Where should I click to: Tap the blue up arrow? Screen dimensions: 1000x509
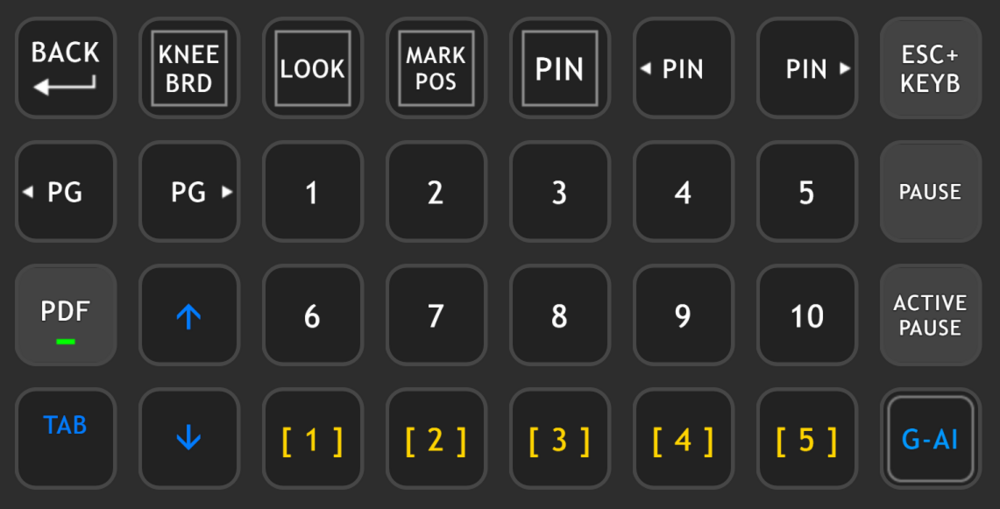(189, 315)
